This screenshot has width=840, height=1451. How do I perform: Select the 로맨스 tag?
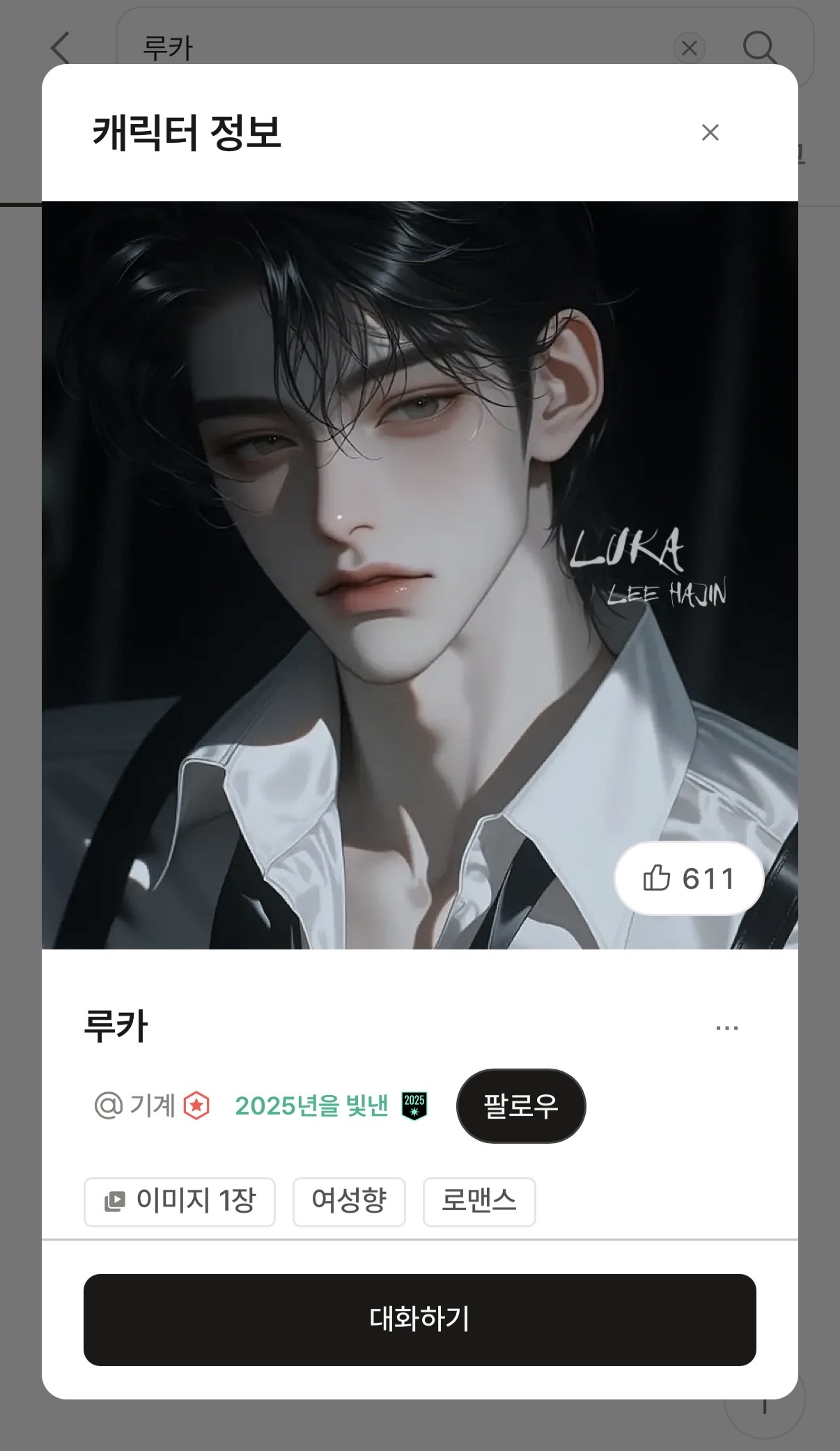479,1202
